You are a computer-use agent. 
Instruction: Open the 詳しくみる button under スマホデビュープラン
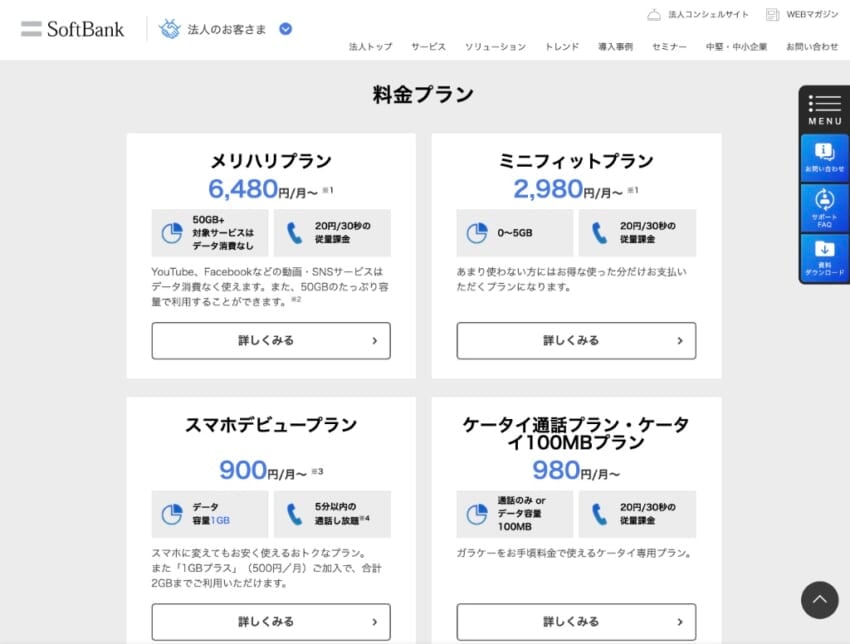point(271,622)
